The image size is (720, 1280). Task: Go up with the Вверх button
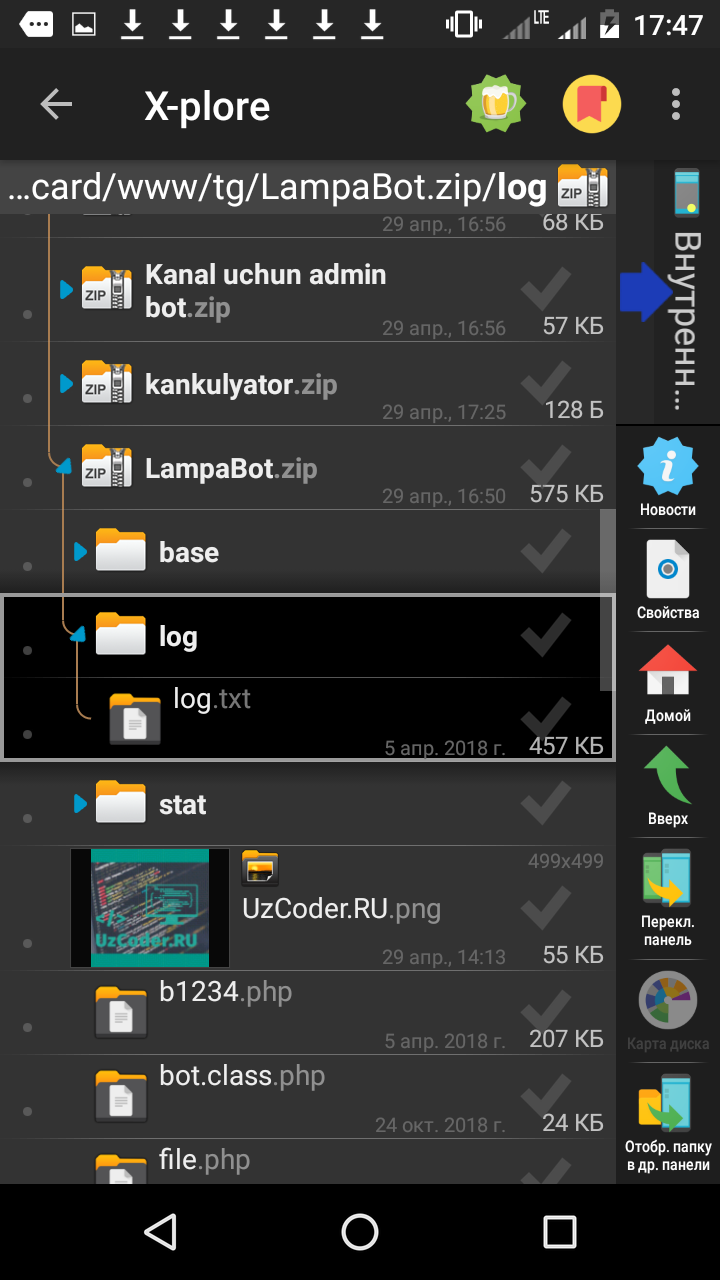click(x=668, y=787)
